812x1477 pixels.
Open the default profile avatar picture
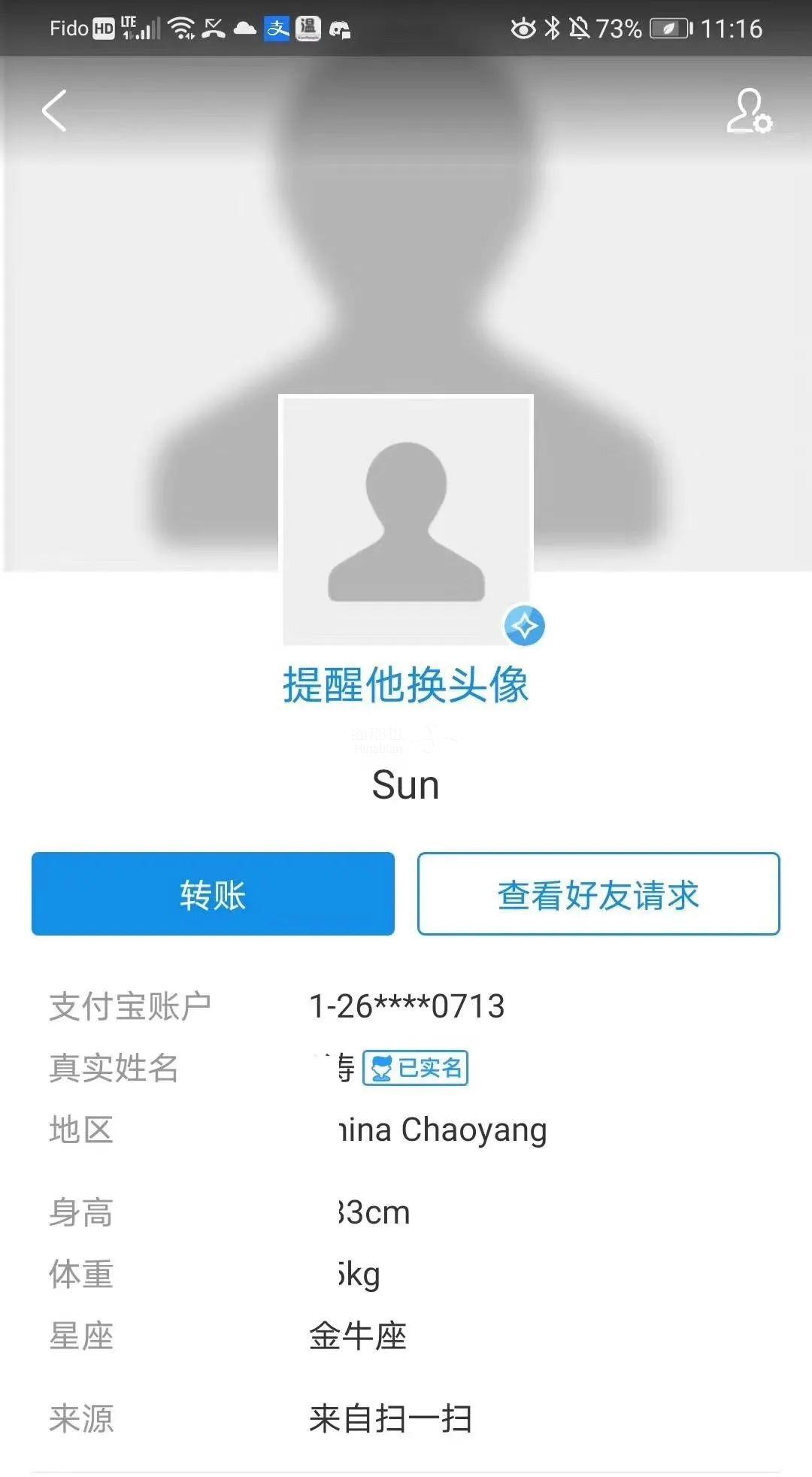[406, 520]
